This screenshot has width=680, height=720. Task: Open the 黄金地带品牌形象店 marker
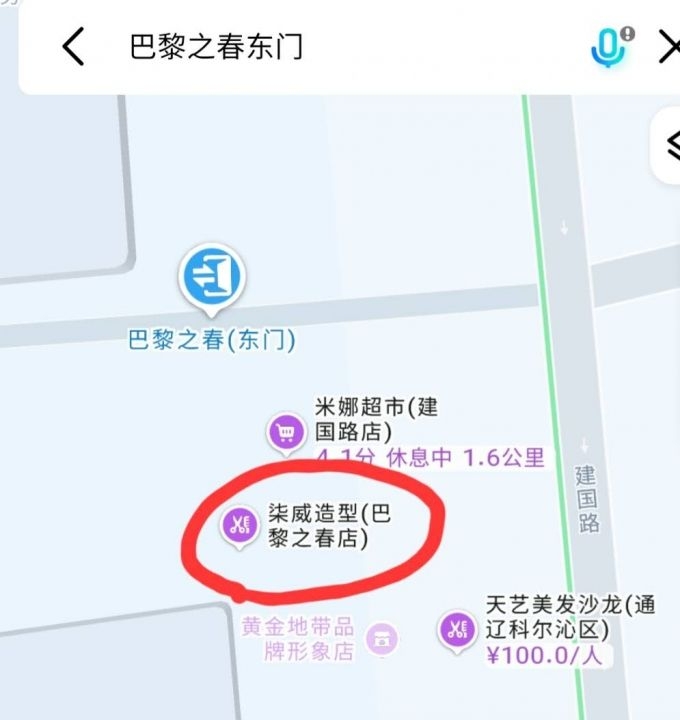381,637
